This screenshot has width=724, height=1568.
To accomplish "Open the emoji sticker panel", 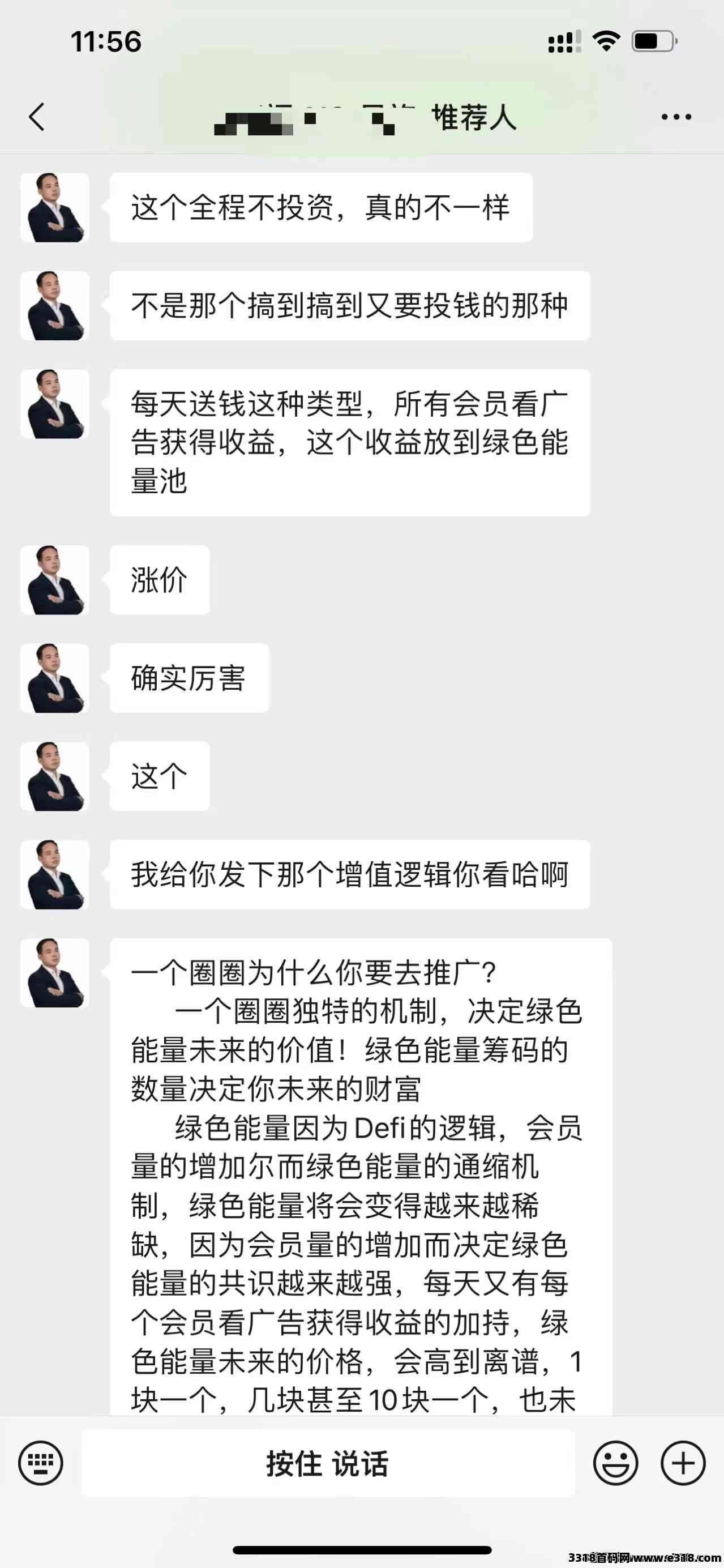I will (615, 1463).
